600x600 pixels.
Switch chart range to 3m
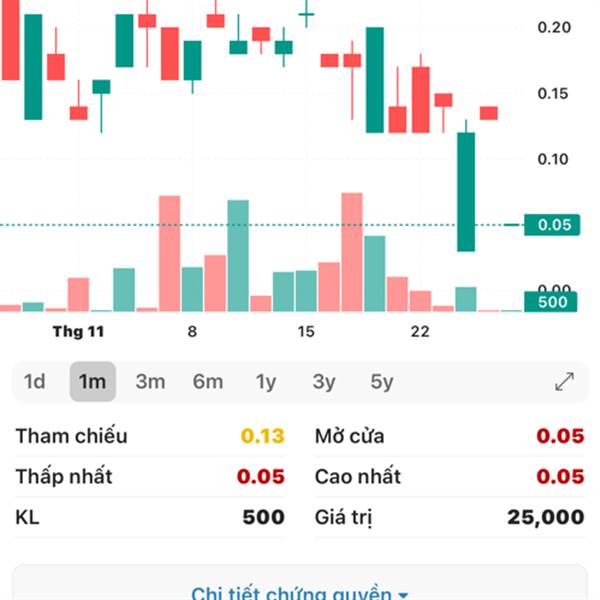[150, 381]
